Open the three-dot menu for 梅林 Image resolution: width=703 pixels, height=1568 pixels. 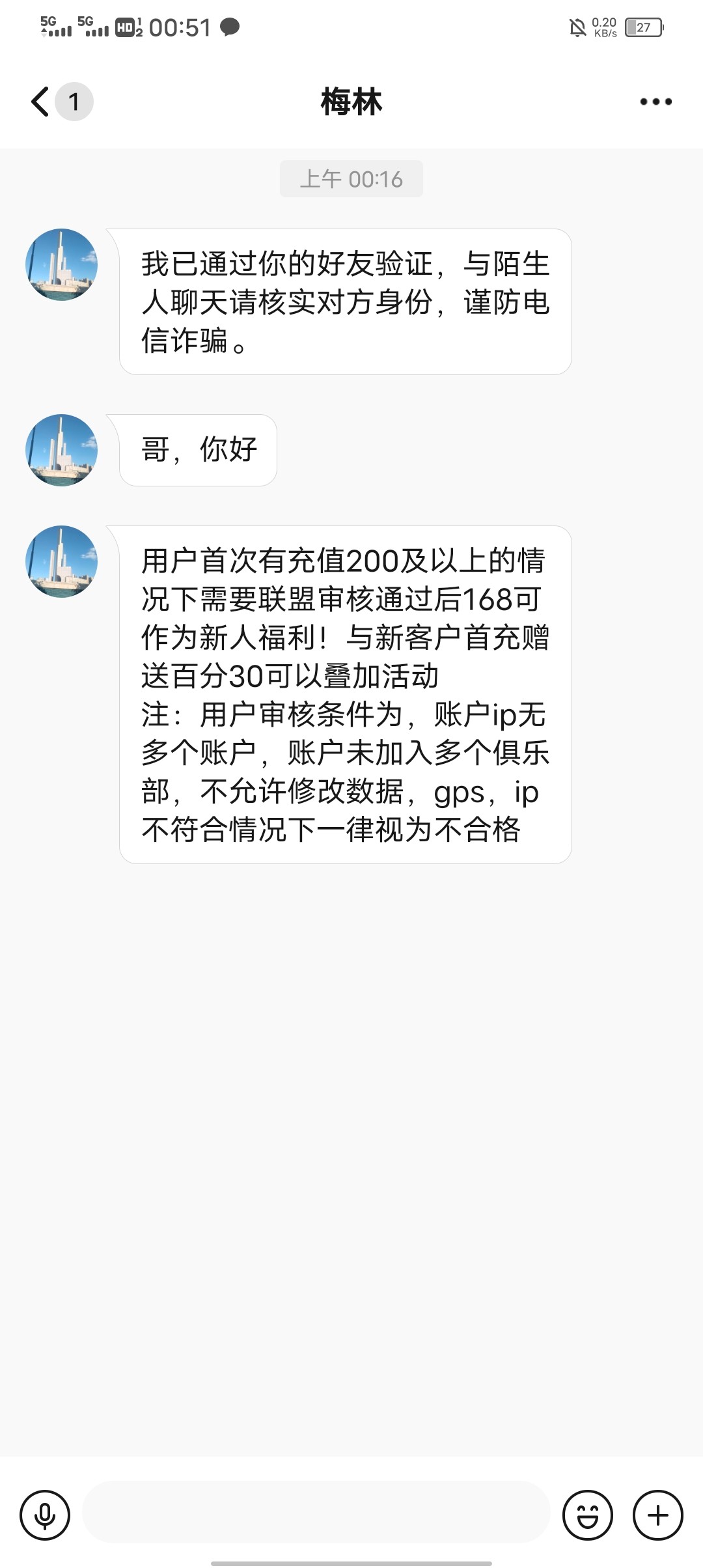655,102
